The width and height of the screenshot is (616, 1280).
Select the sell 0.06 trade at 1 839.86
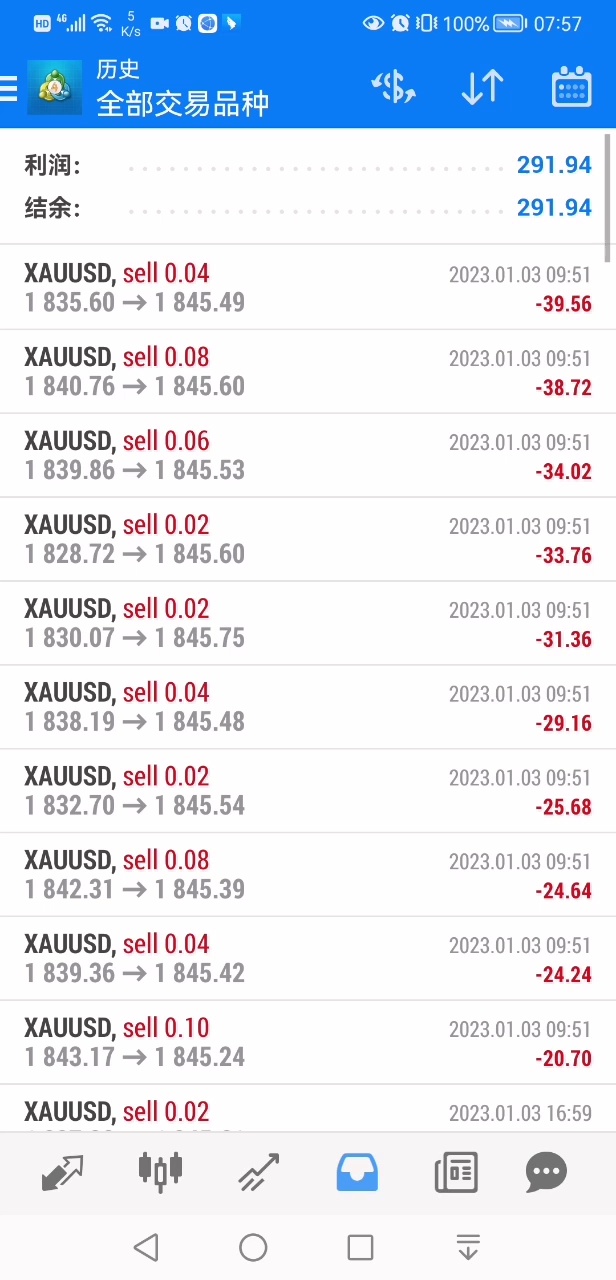[x=307, y=456]
